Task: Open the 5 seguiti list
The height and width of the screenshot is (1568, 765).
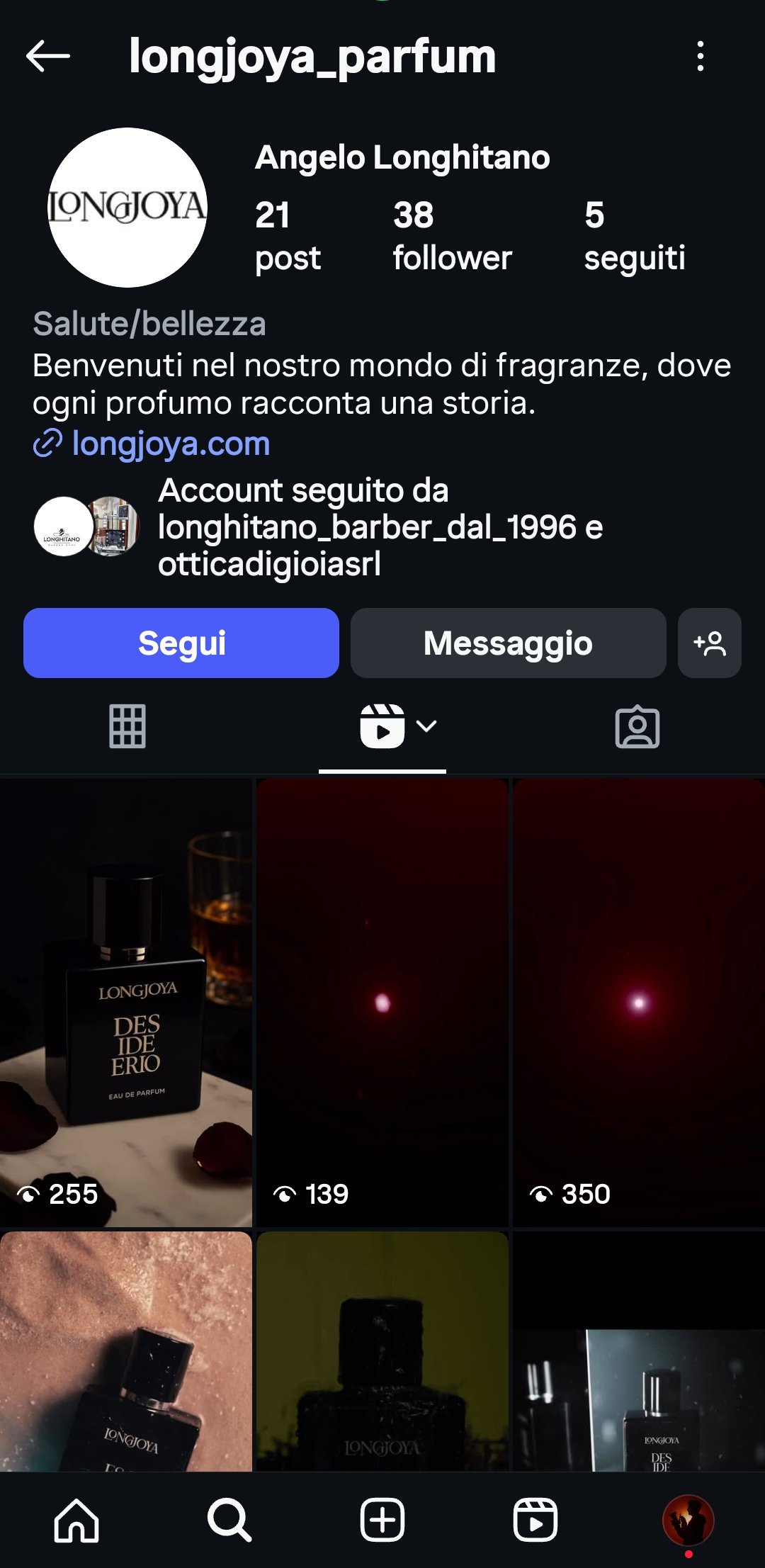Action: point(634,236)
